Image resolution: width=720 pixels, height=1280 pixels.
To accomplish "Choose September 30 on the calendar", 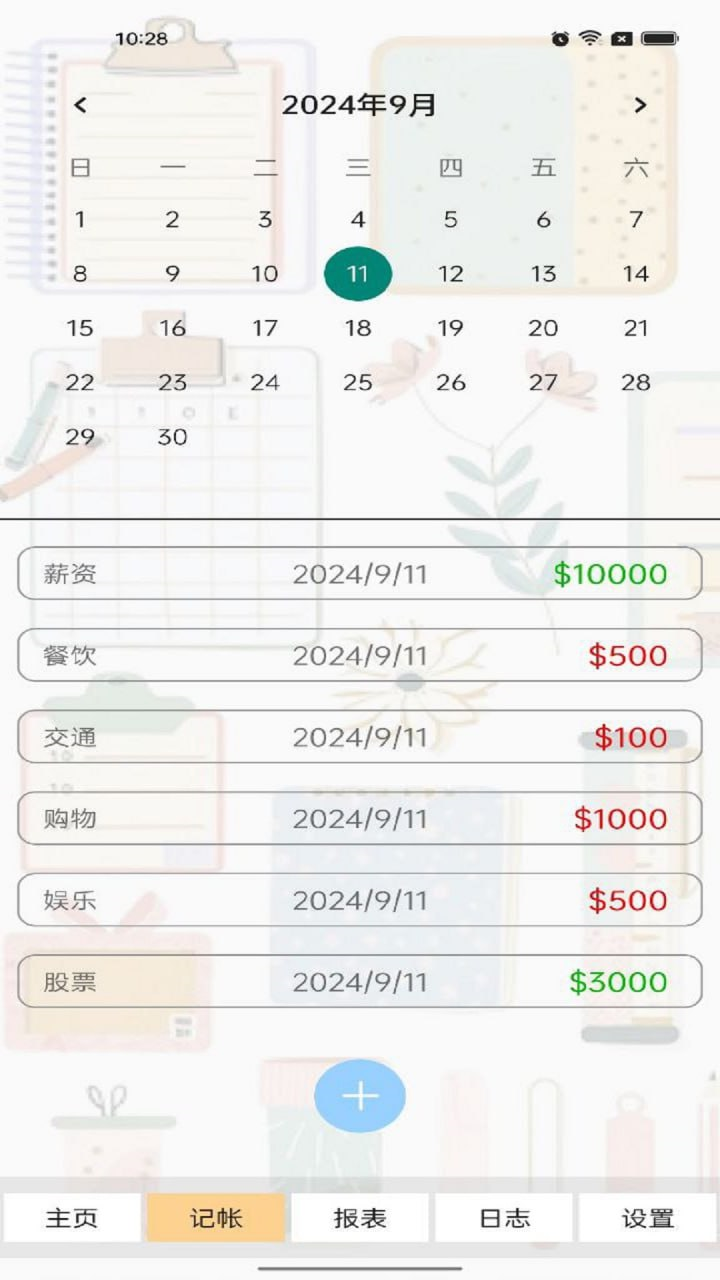I will 172,437.
